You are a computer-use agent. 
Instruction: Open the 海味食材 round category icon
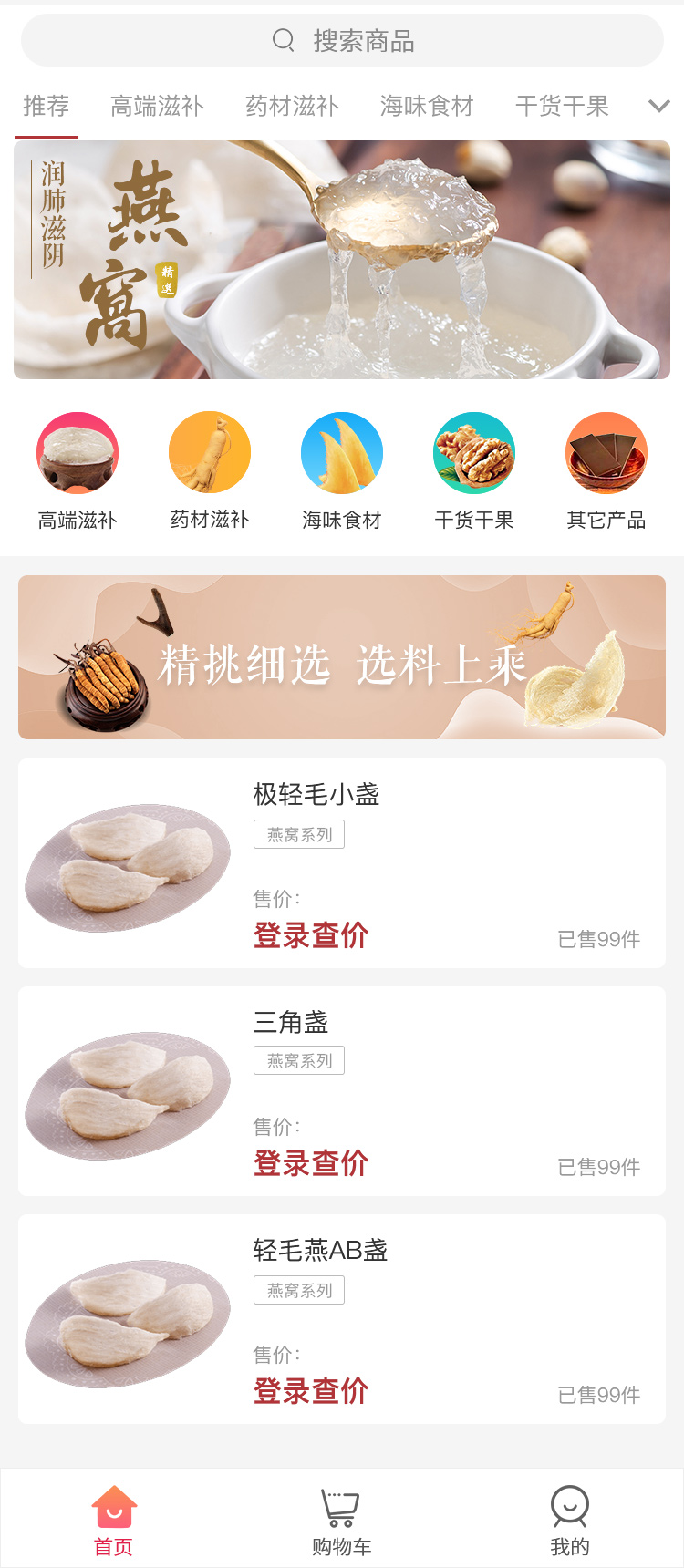point(342,454)
